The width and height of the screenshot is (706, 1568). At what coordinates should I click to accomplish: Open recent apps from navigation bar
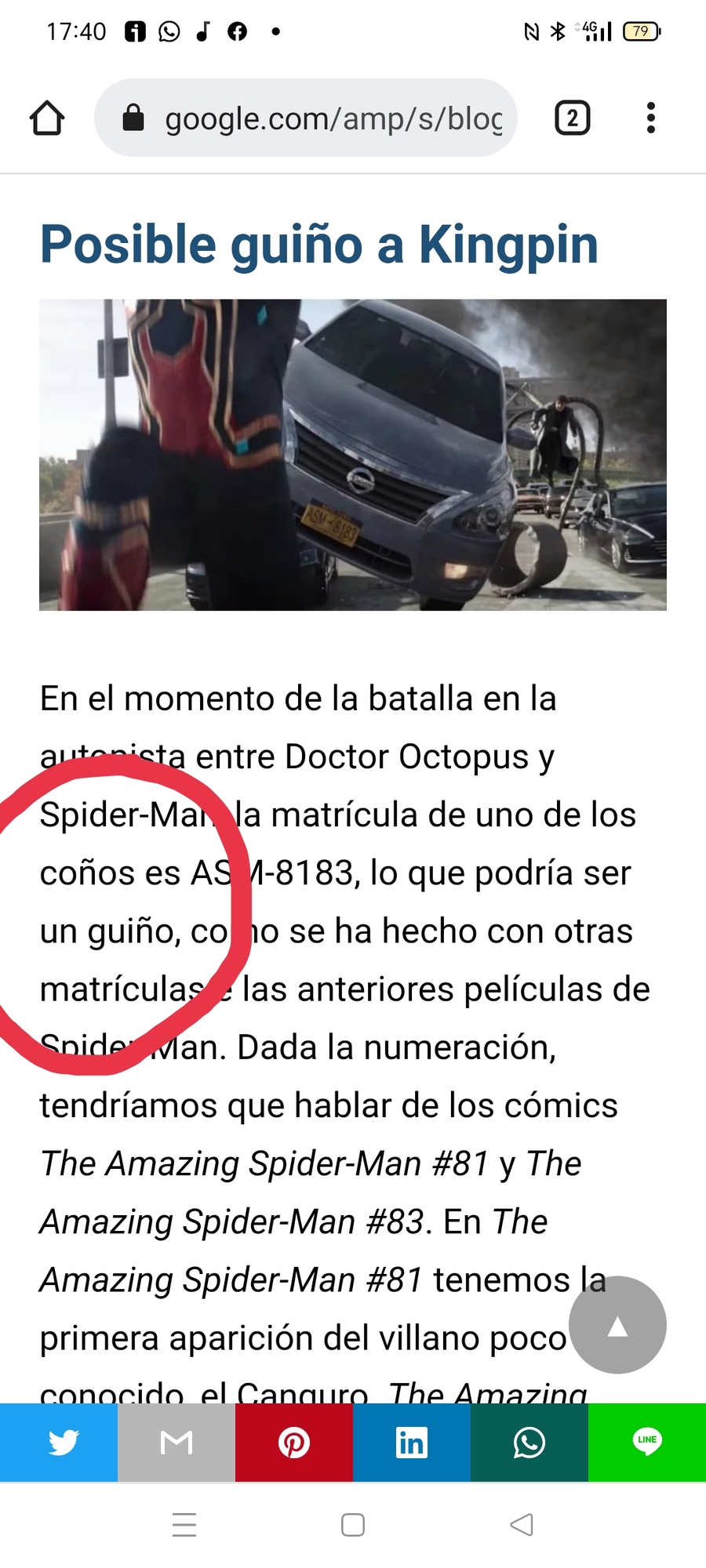point(184,1525)
